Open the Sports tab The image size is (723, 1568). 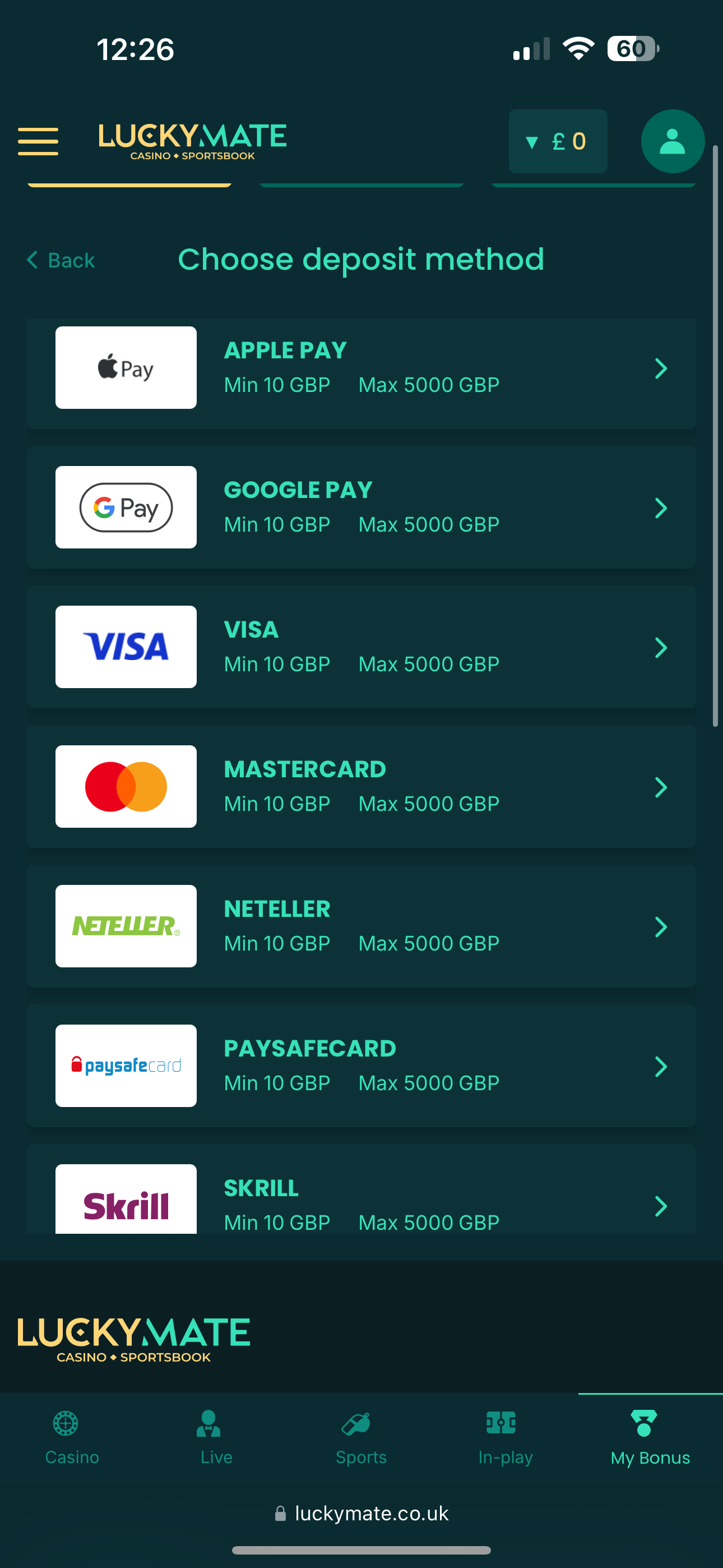coord(361,1437)
